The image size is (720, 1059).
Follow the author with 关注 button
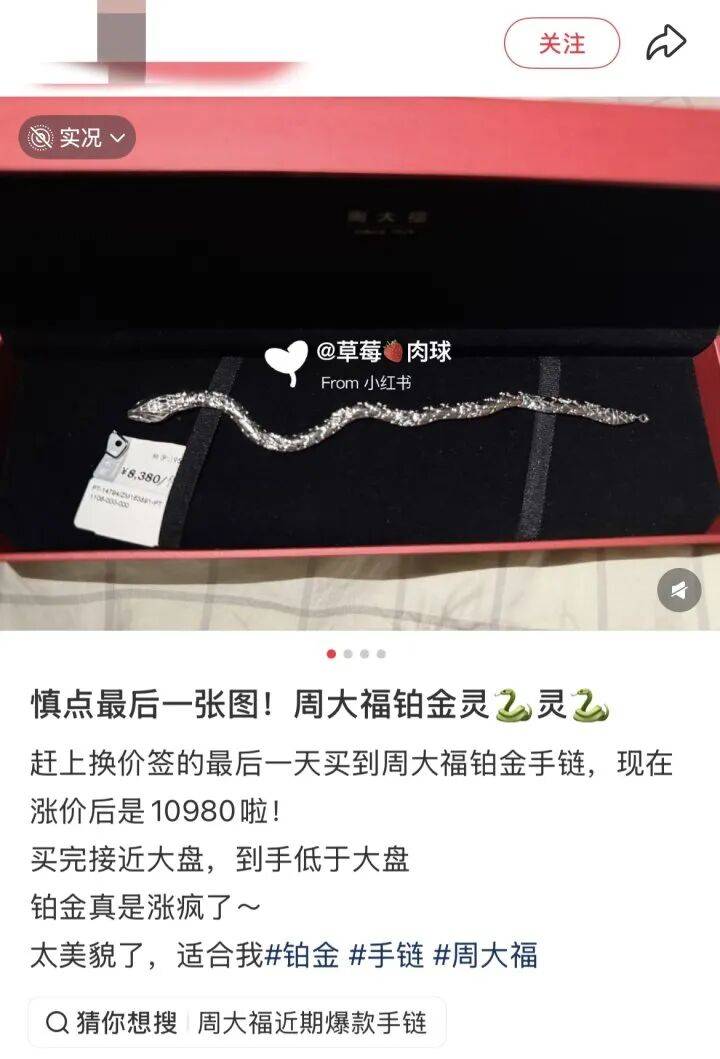[x=561, y=44]
